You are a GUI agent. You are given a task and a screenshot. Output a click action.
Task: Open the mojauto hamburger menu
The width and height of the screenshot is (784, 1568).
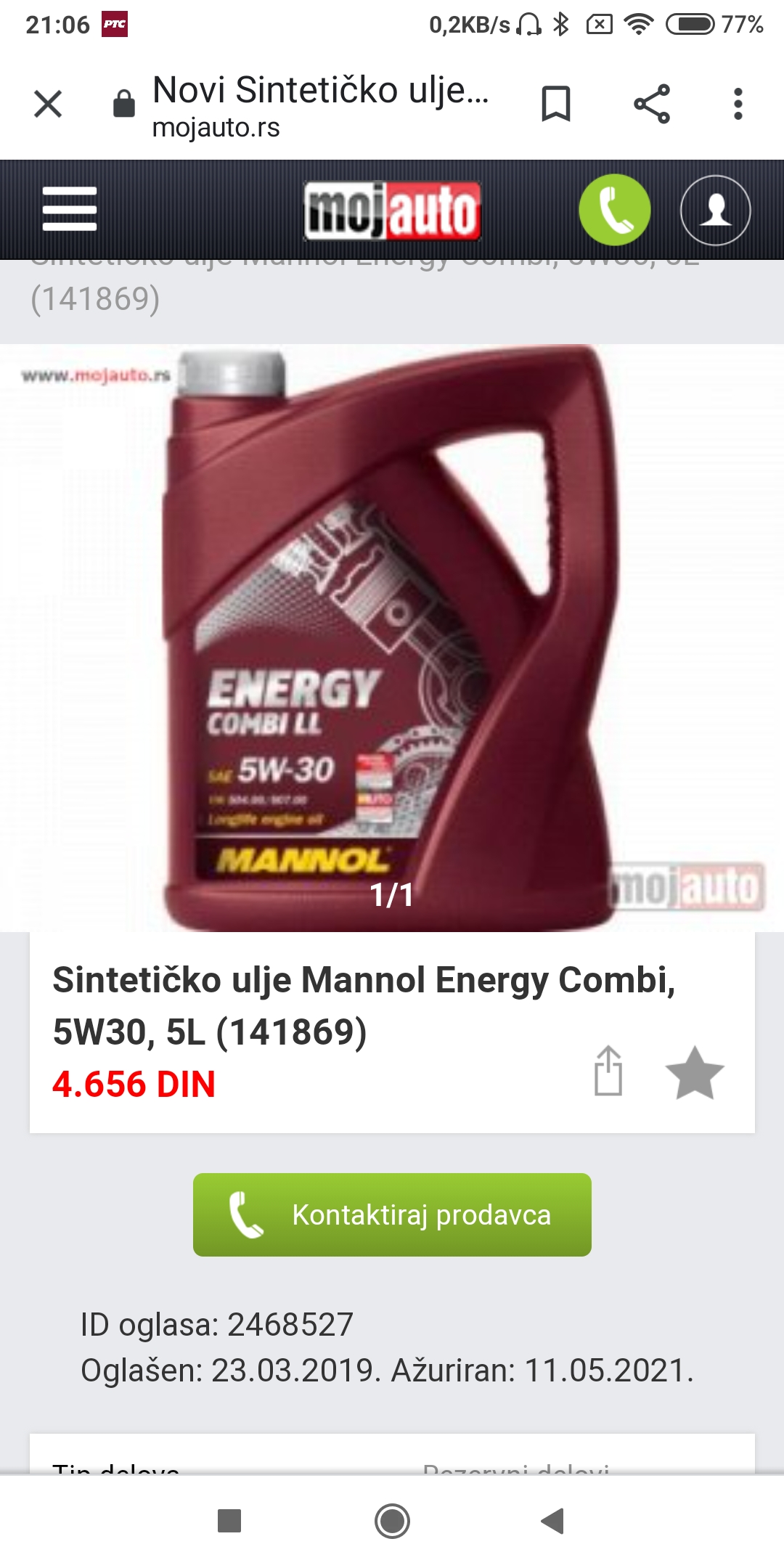[x=70, y=209]
